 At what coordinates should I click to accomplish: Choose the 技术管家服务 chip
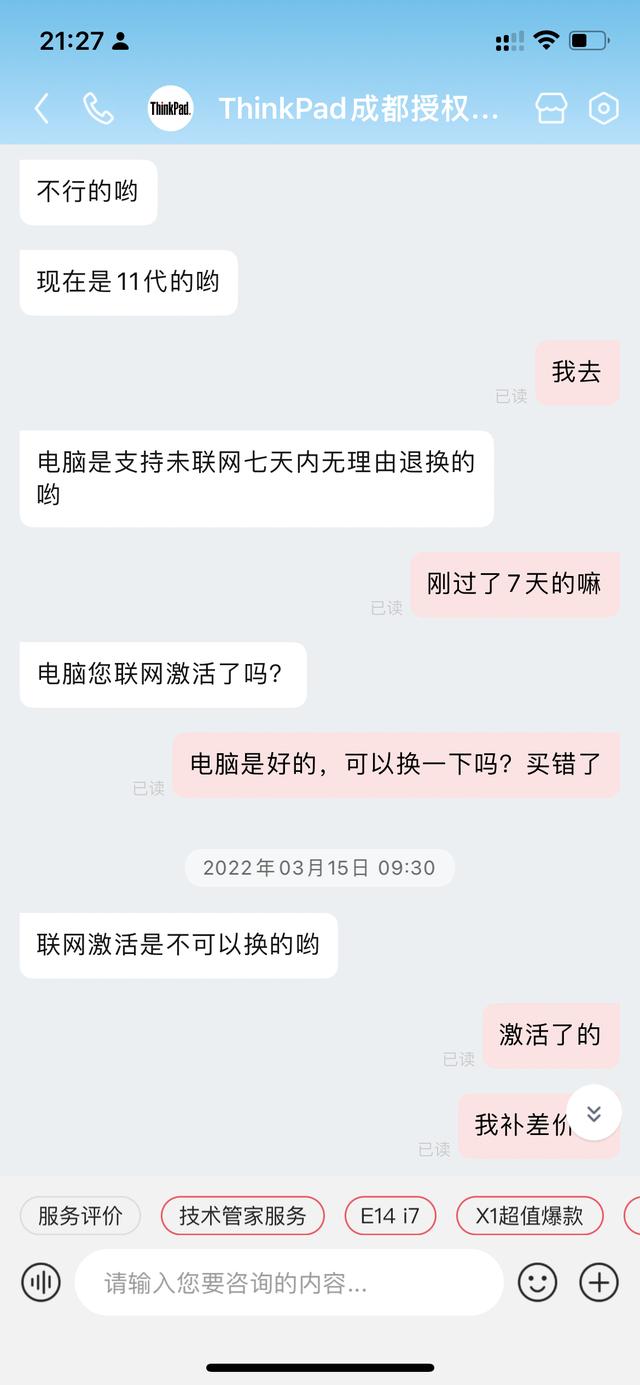[243, 1216]
